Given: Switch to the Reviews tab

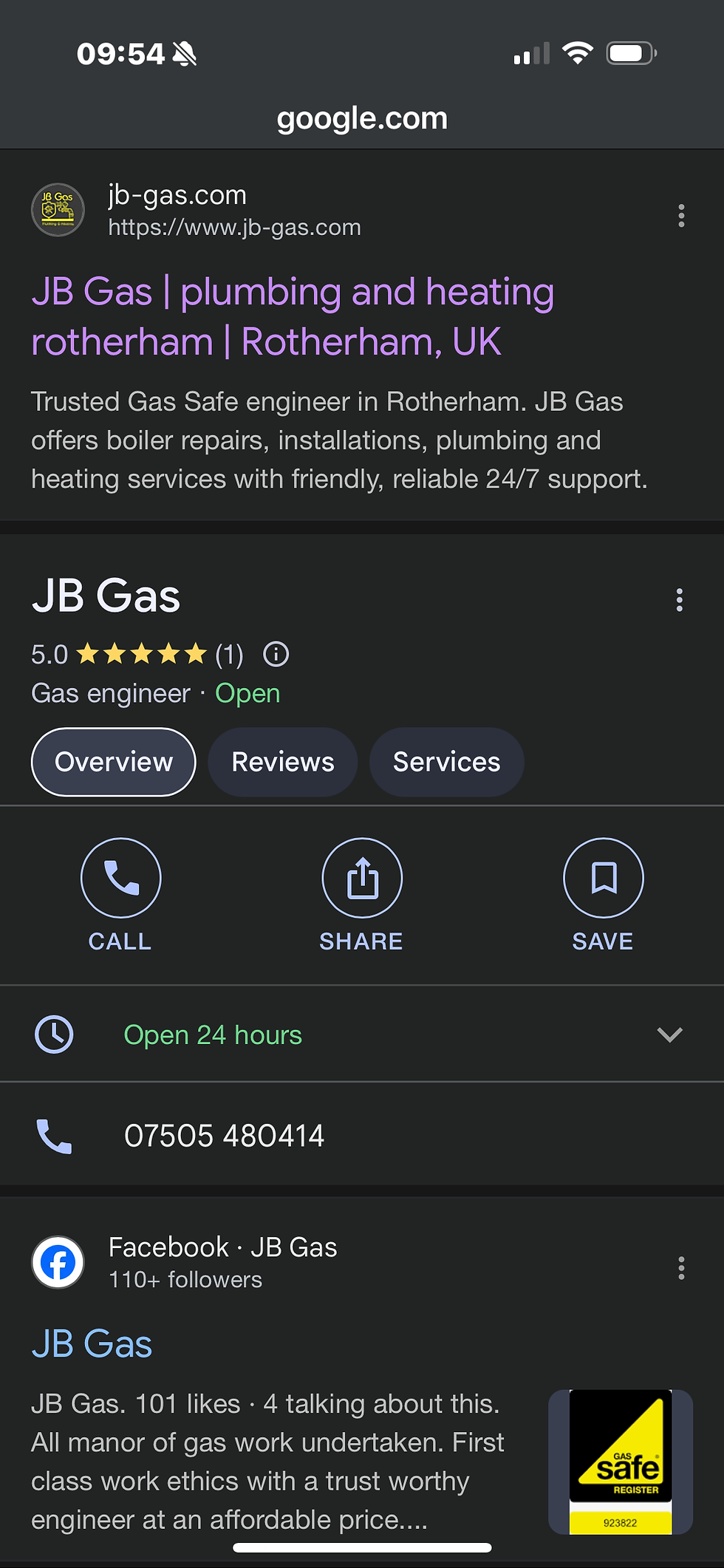Looking at the screenshot, I should coord(282,762).
